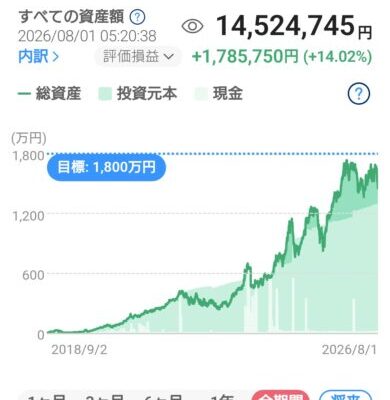Viewport: 390px width, 400px height.
Task: Expand the 評価損益 dropdown
Action: pos(138,57)
